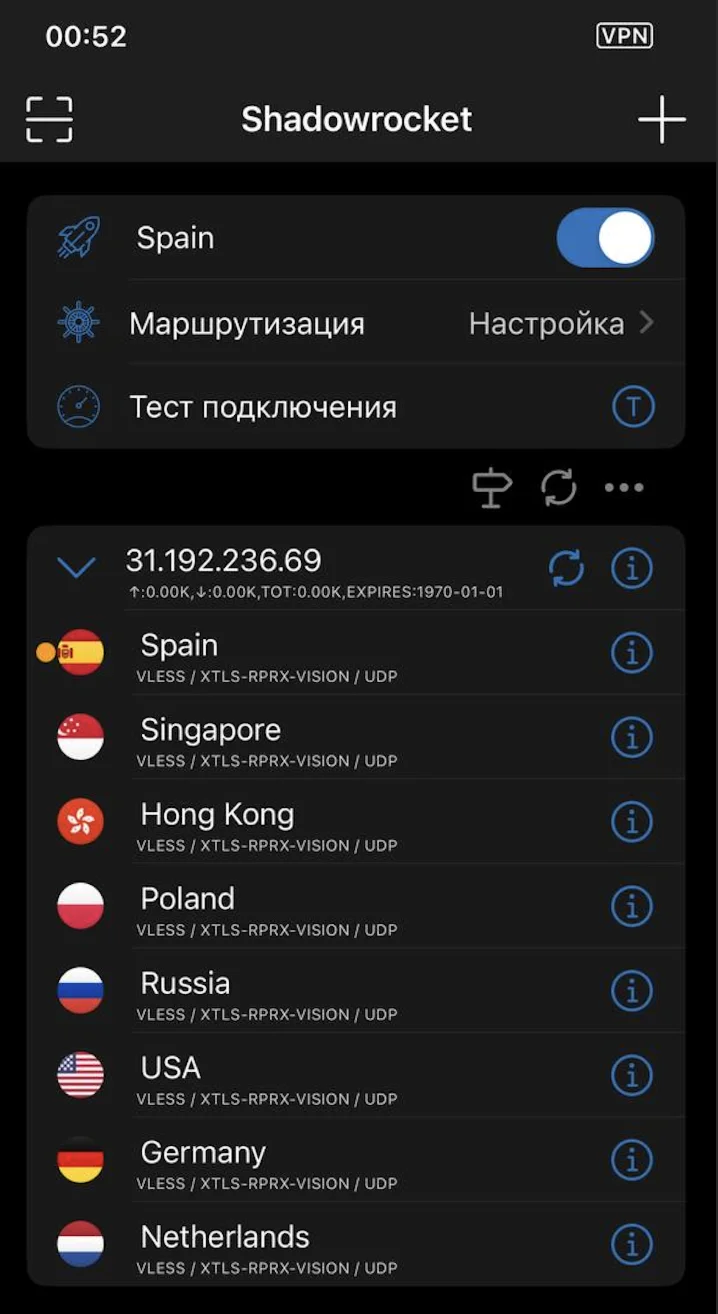Open the signpost routing icon
This screenshot has width=718, height=1314.
point(492,488)
